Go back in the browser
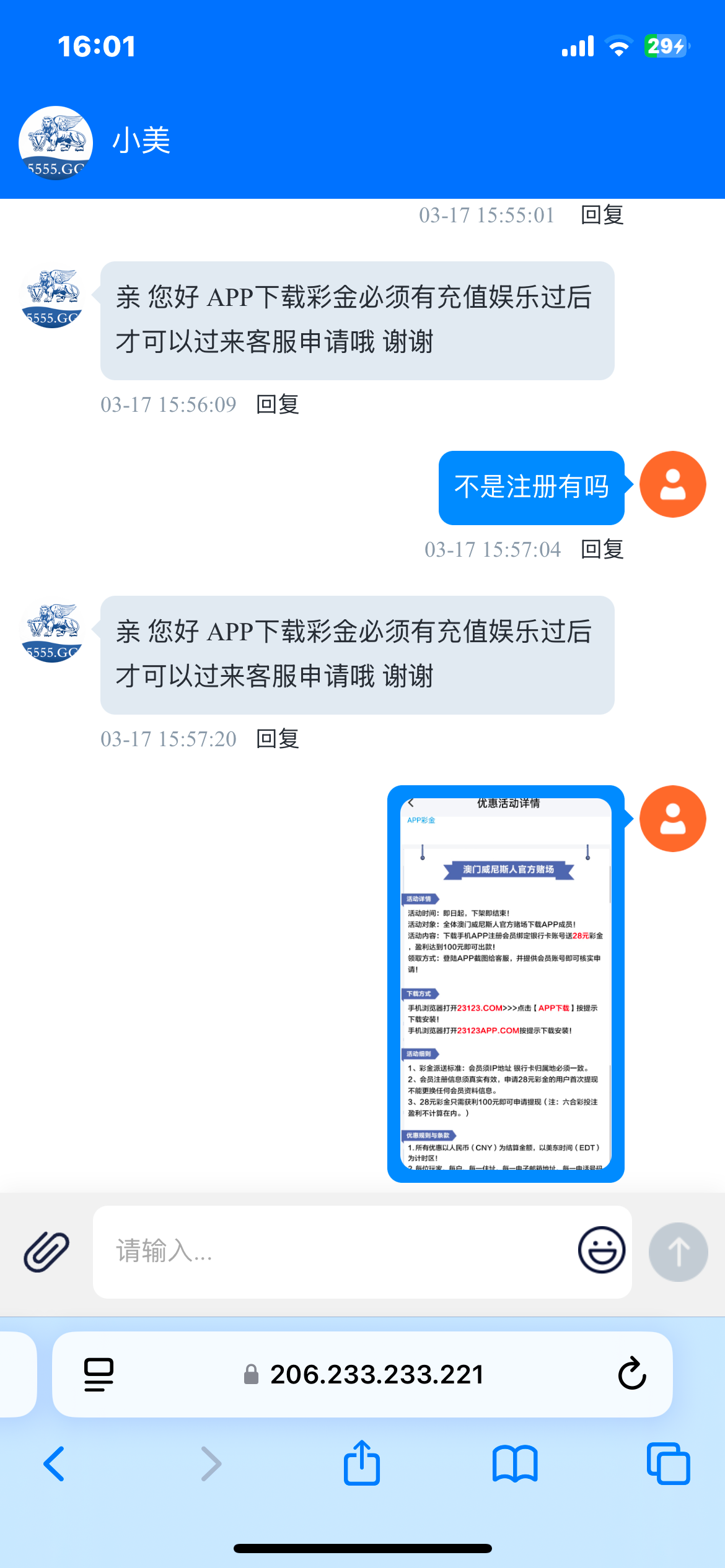Screen dimensions: 725x1568 55,1464
